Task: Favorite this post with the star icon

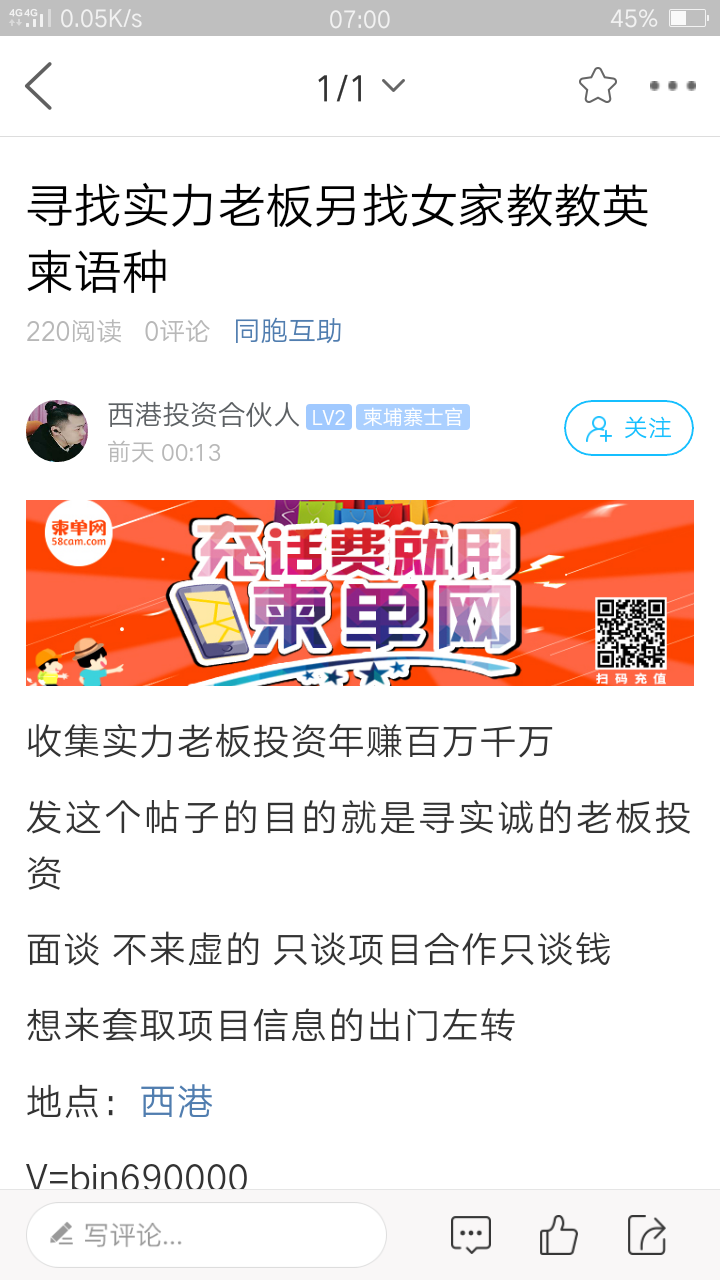Action: (x=597, y=86)
